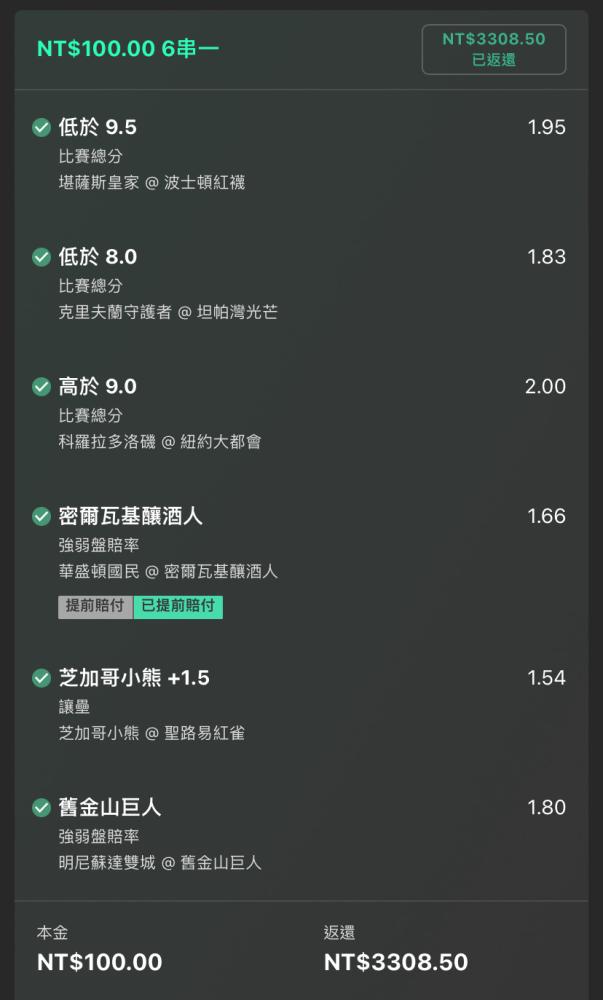Screen dimensions: 603x1000
Task: Open the 堪薩斯皇家 @ 波士頓紅襪 selection
Action: 152,183
